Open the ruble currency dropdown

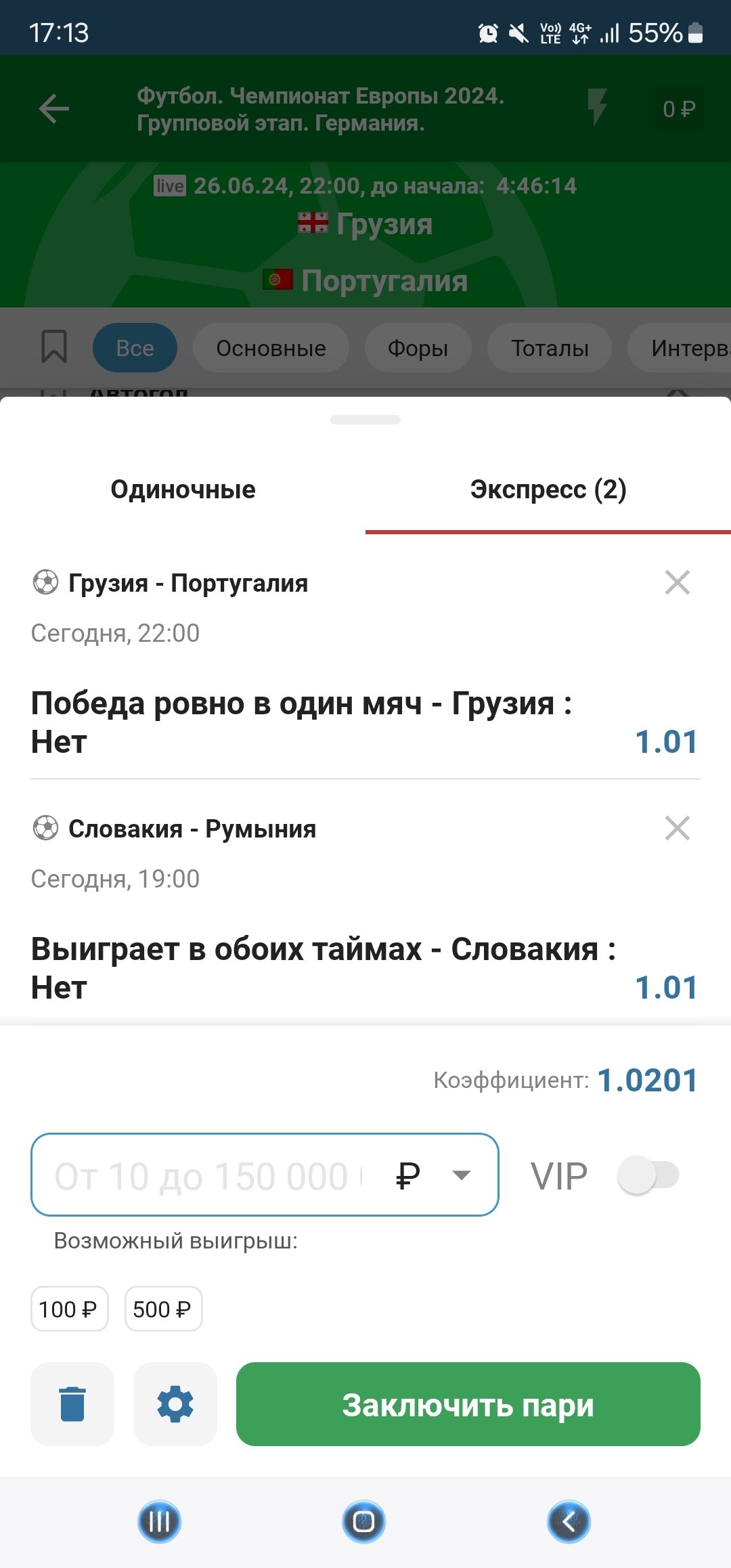[x=461, y=1175]
